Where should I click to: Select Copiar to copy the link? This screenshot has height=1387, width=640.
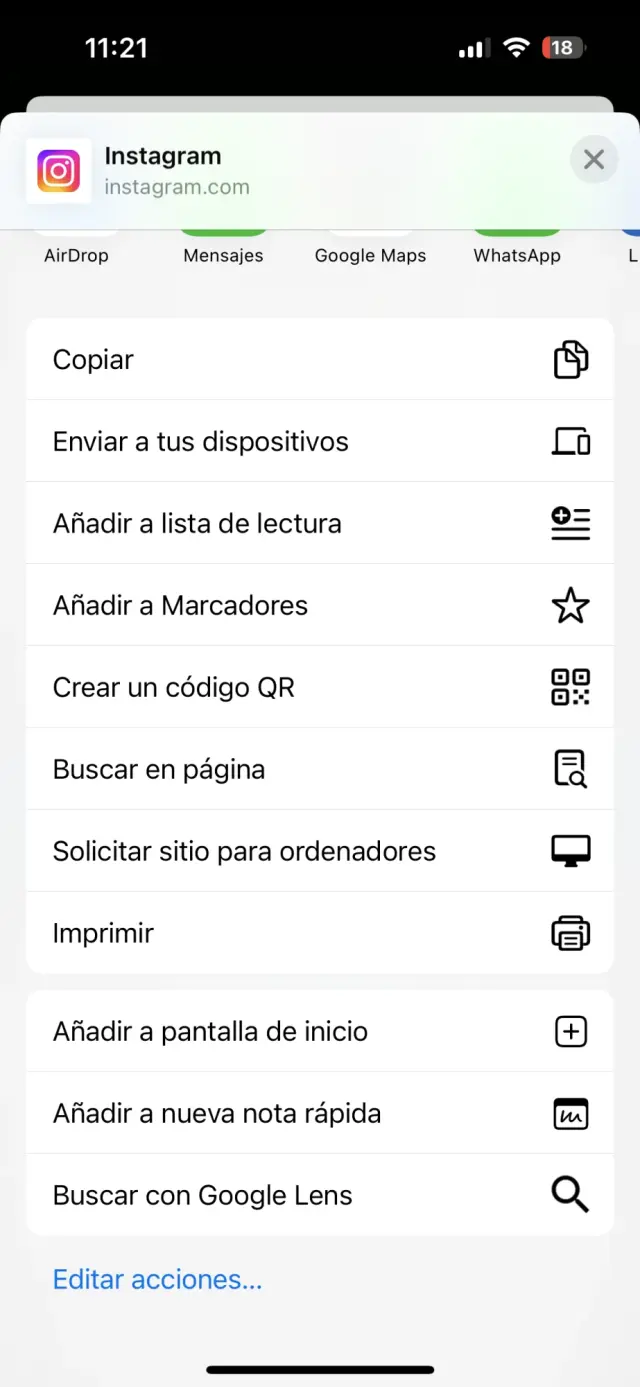(x=320, y=359)
